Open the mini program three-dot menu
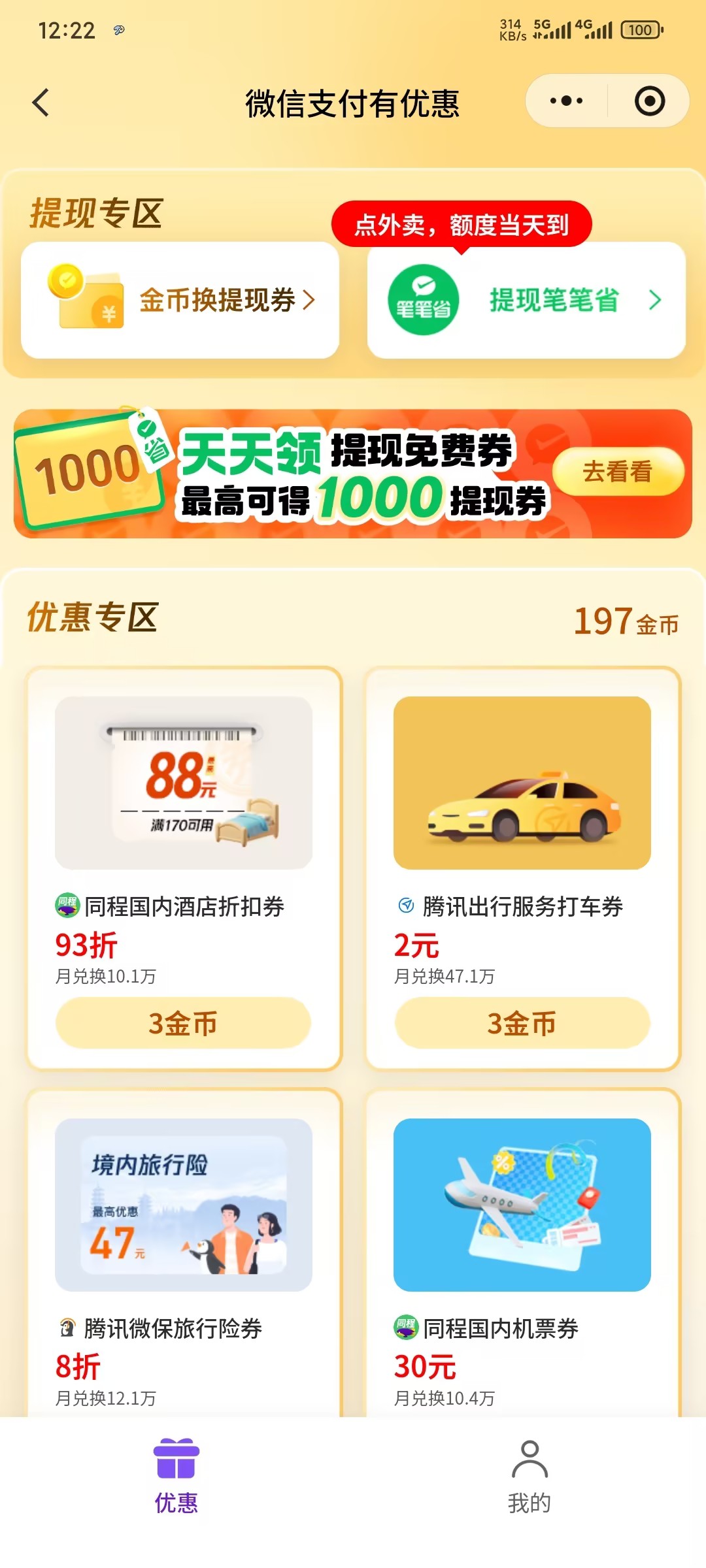Viewport: 706px width, 1568px height. 566,101
